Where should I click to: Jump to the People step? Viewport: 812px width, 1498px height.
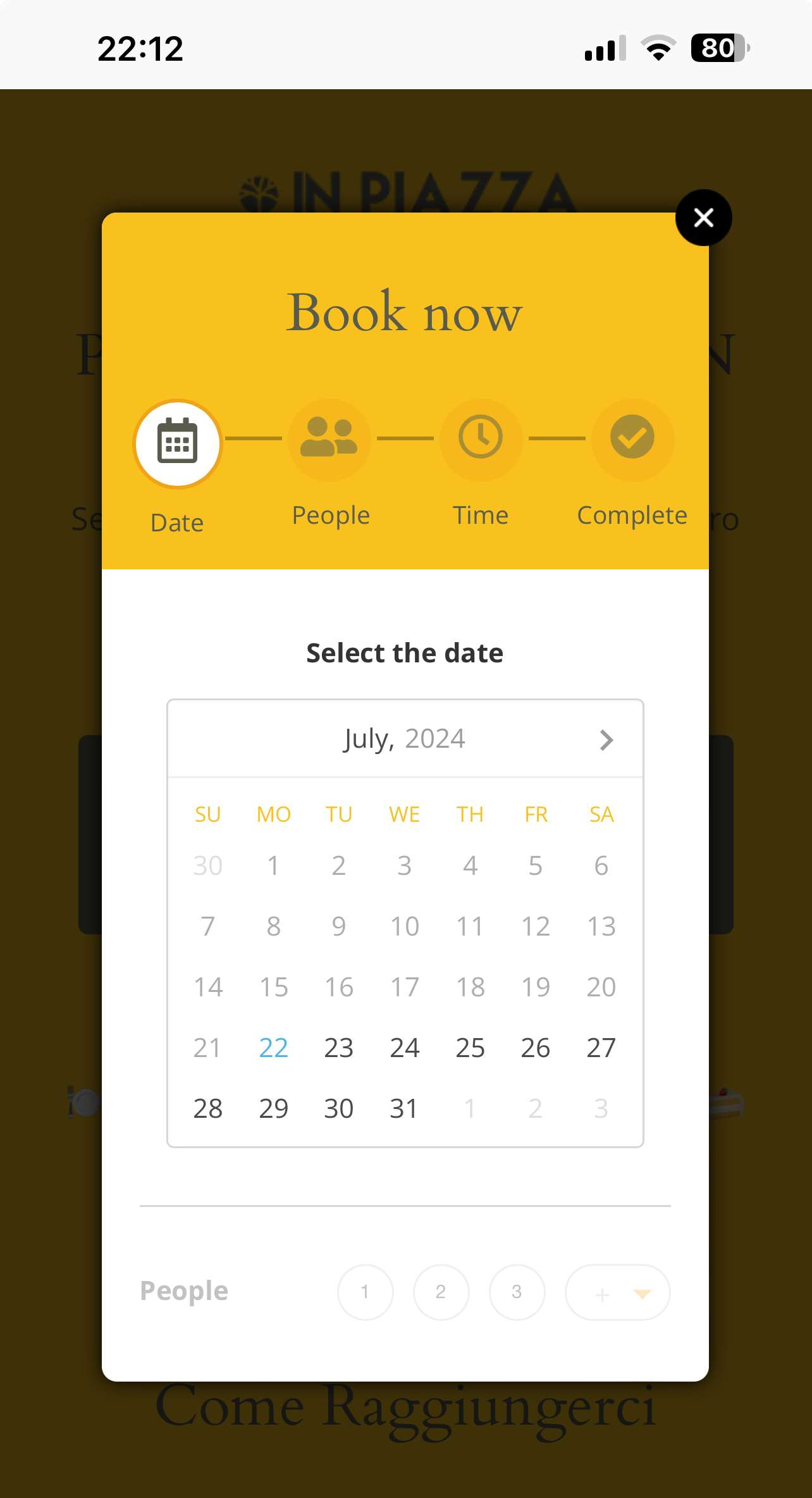(329, 440)
